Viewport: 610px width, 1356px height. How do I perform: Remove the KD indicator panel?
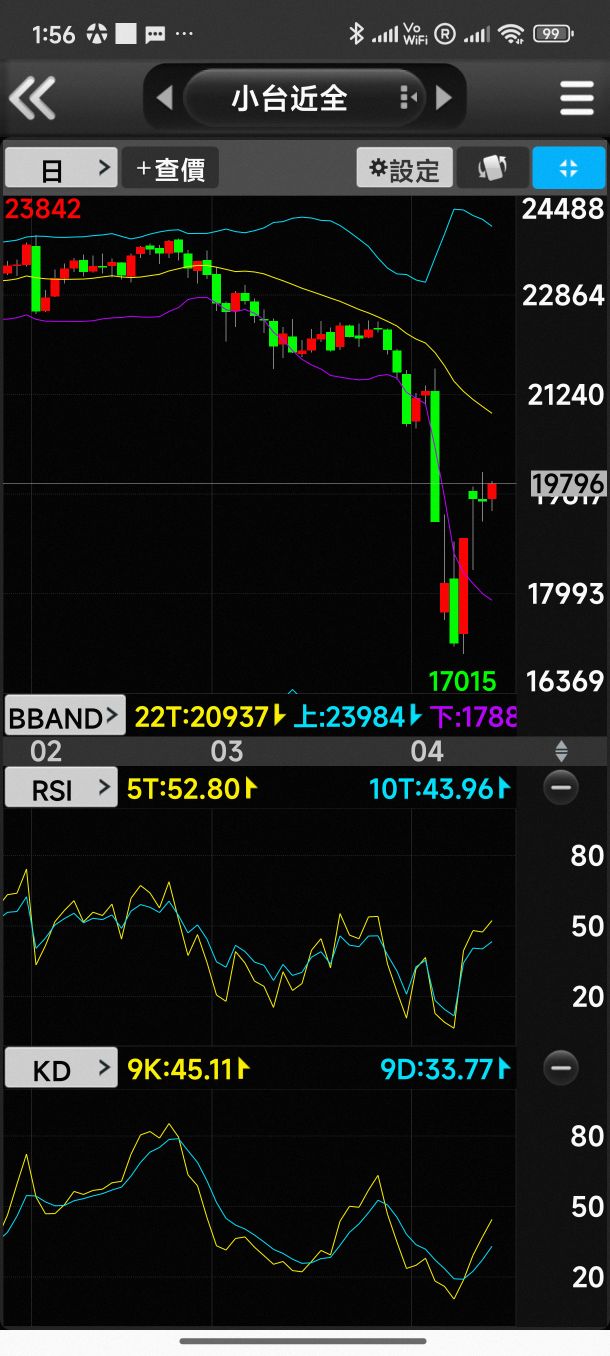560,1068
